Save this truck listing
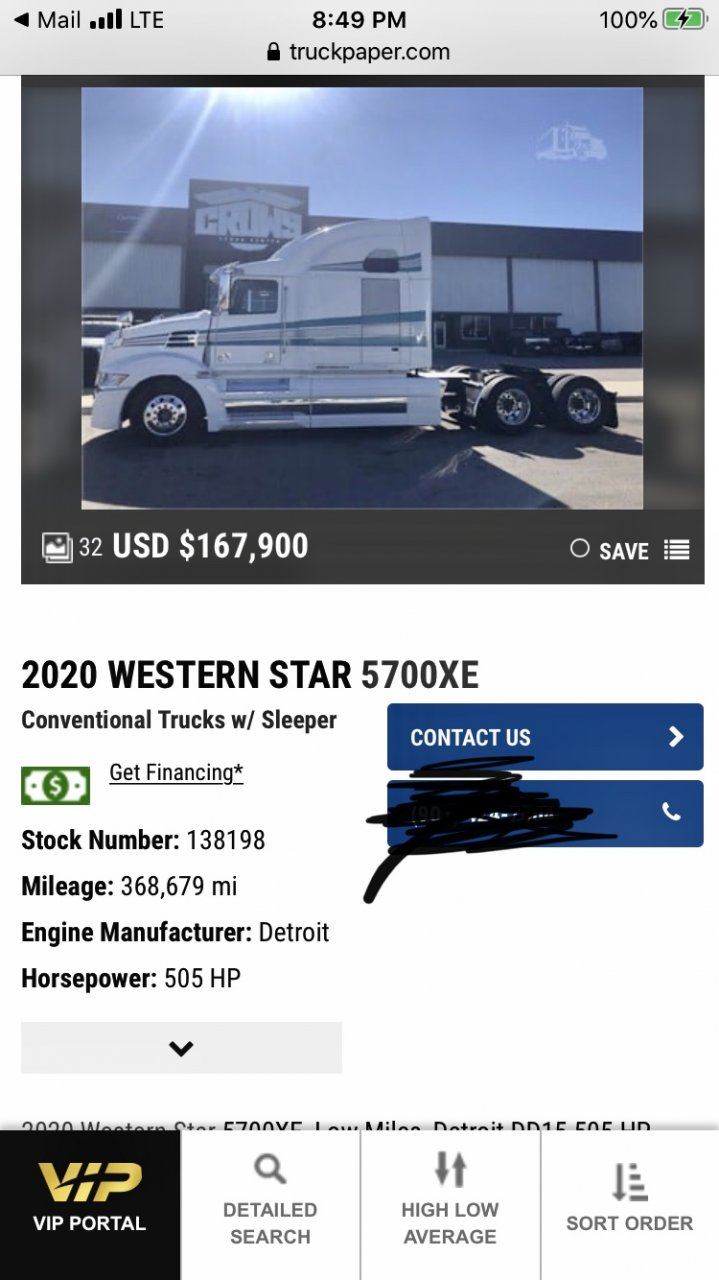 610,550
